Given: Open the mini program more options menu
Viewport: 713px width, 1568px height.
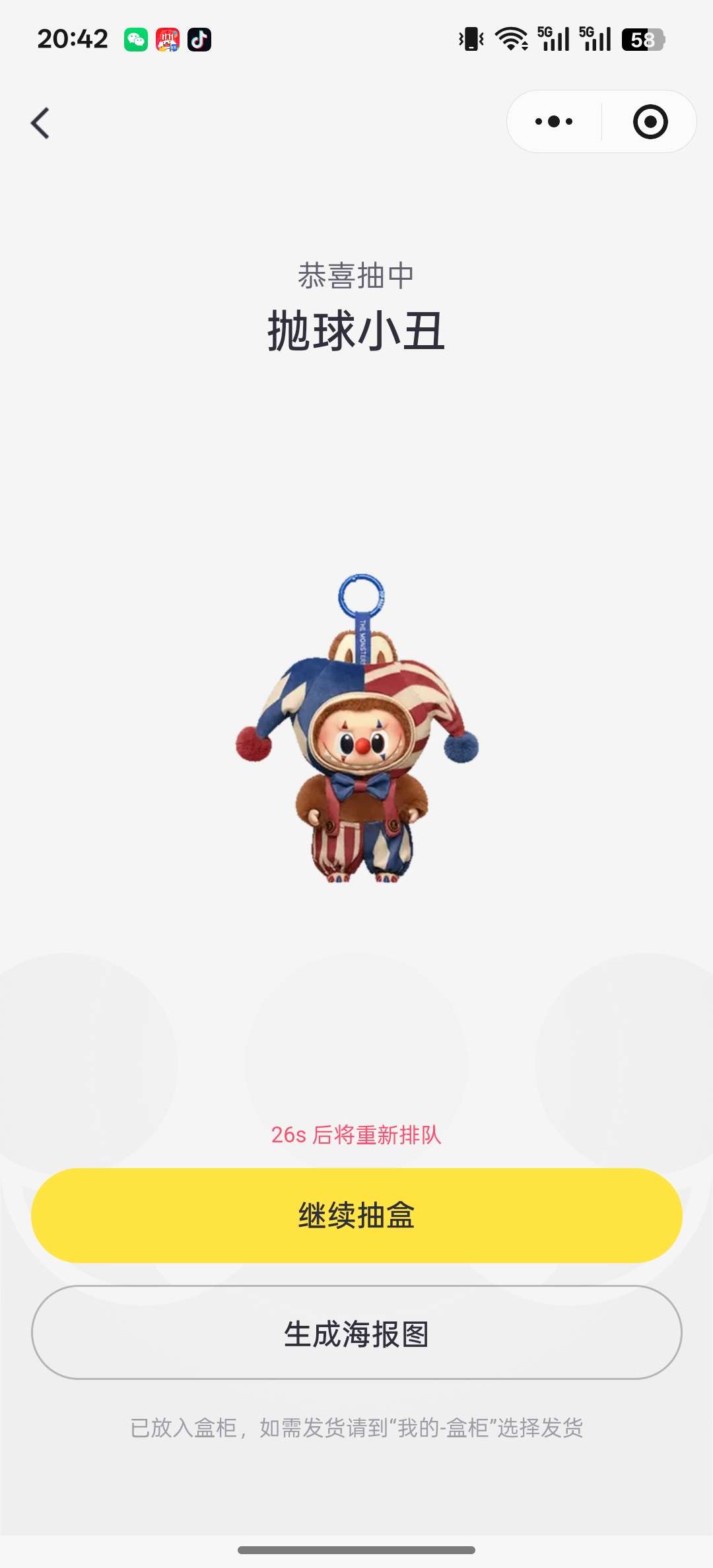Looking at the screenshot, I should [554, 121].
